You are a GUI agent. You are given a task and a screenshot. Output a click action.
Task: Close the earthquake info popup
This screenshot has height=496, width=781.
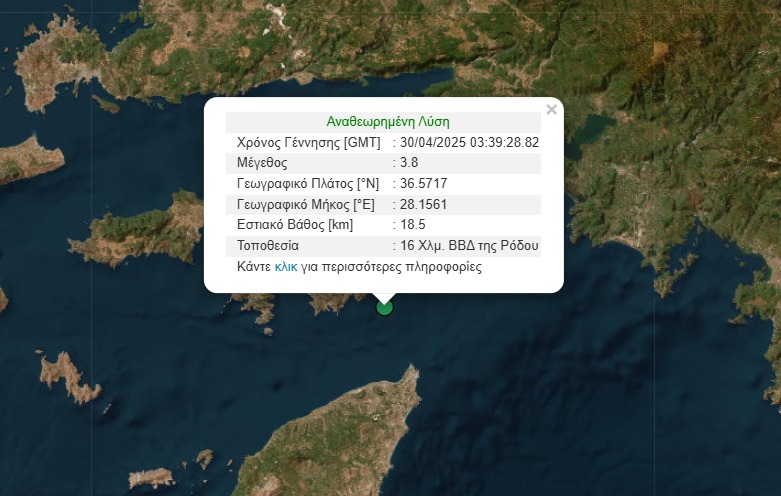point(551,110)
